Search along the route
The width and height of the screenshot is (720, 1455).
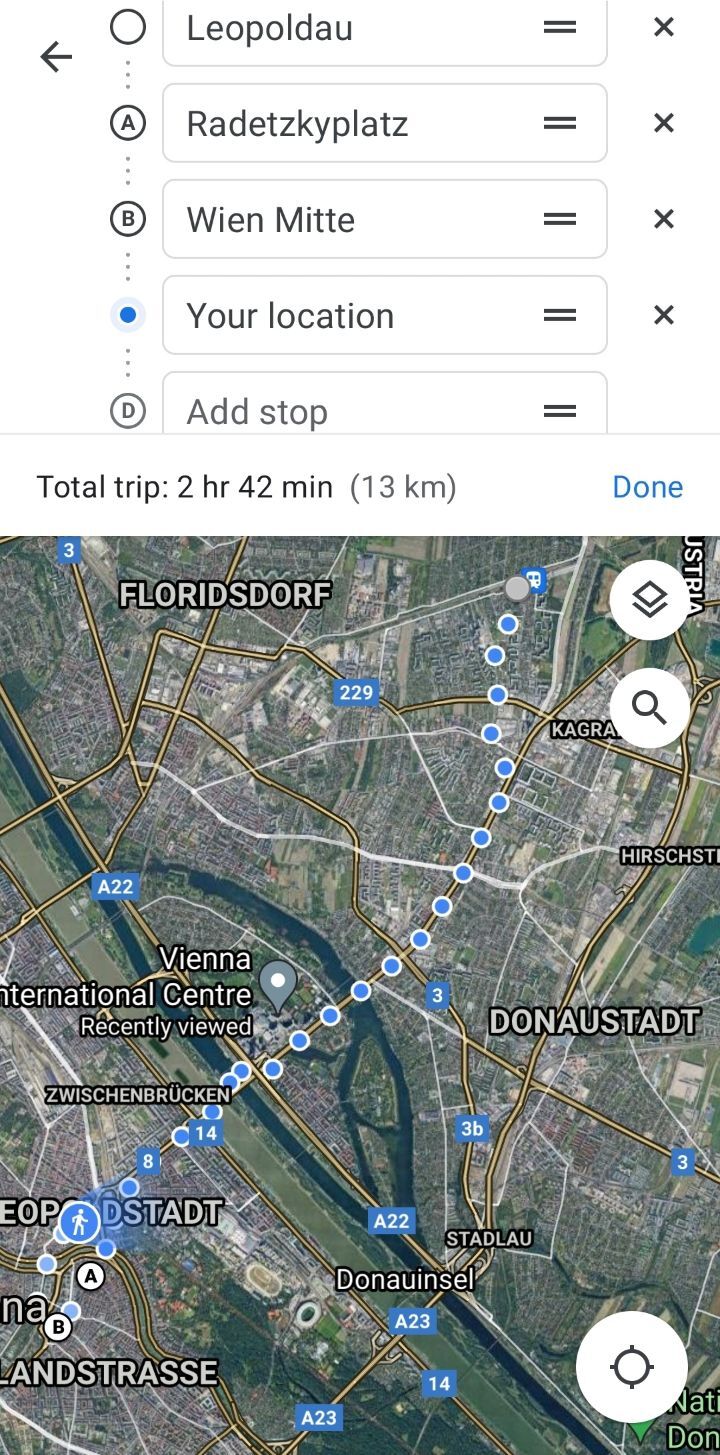650,708
